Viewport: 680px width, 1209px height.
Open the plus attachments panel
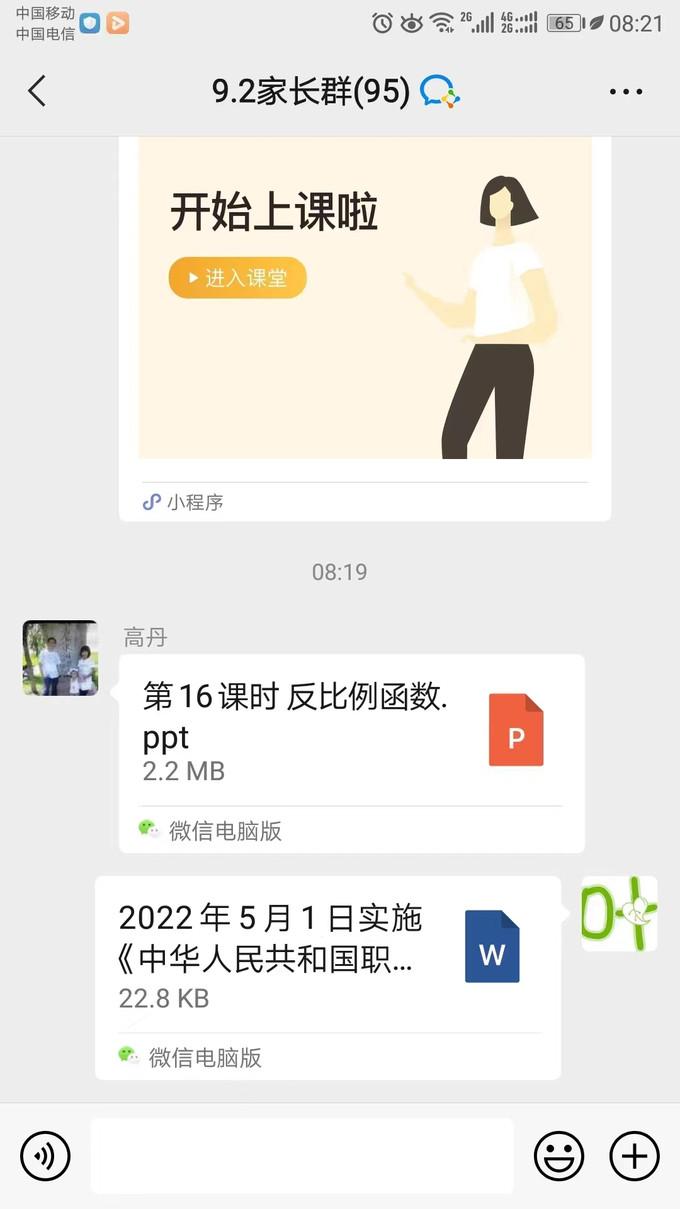tap(634, 1157)
